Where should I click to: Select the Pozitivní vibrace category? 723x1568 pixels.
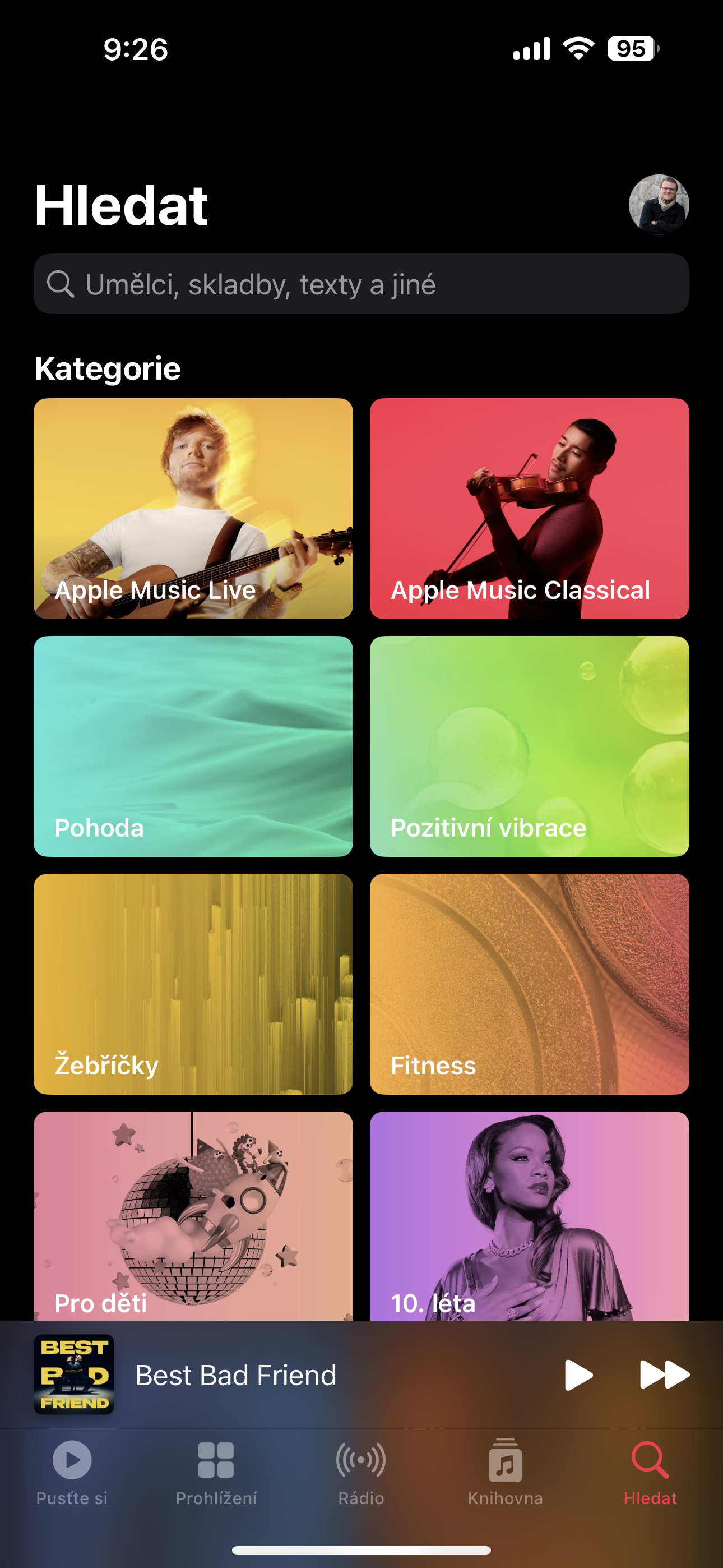529,746
